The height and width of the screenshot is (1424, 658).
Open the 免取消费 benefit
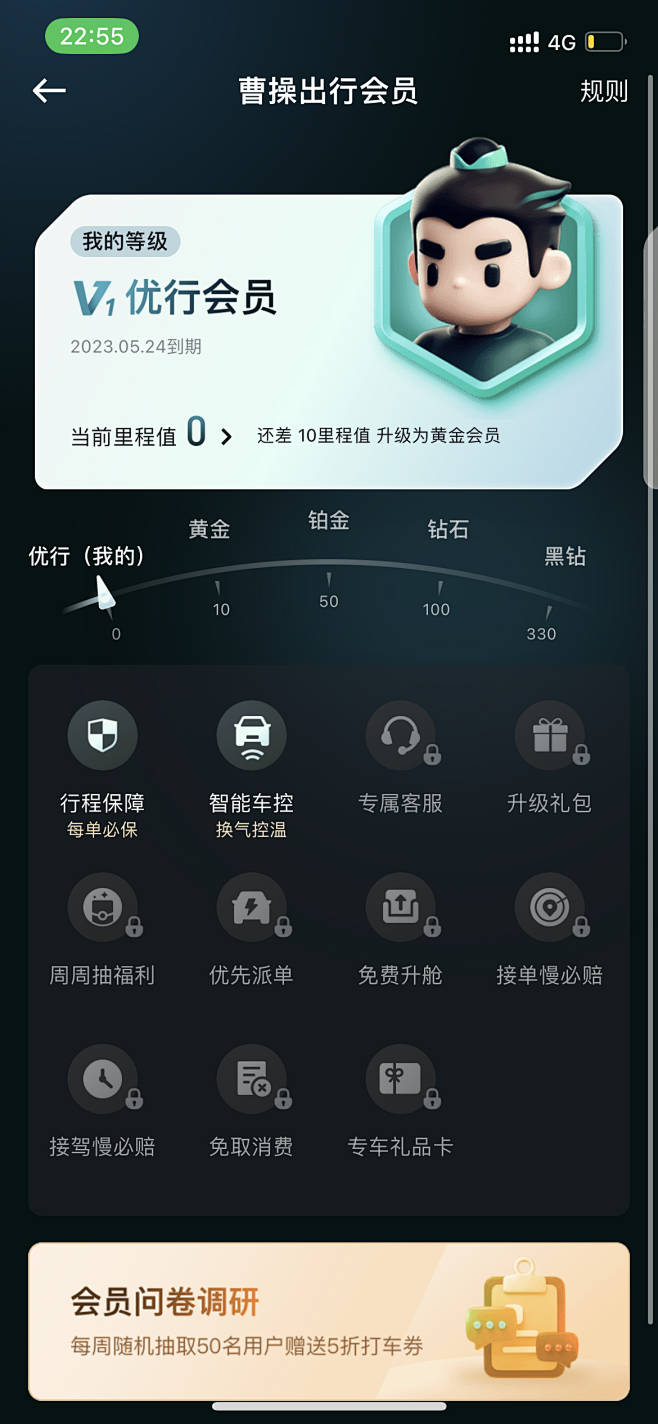(251, 1102)
